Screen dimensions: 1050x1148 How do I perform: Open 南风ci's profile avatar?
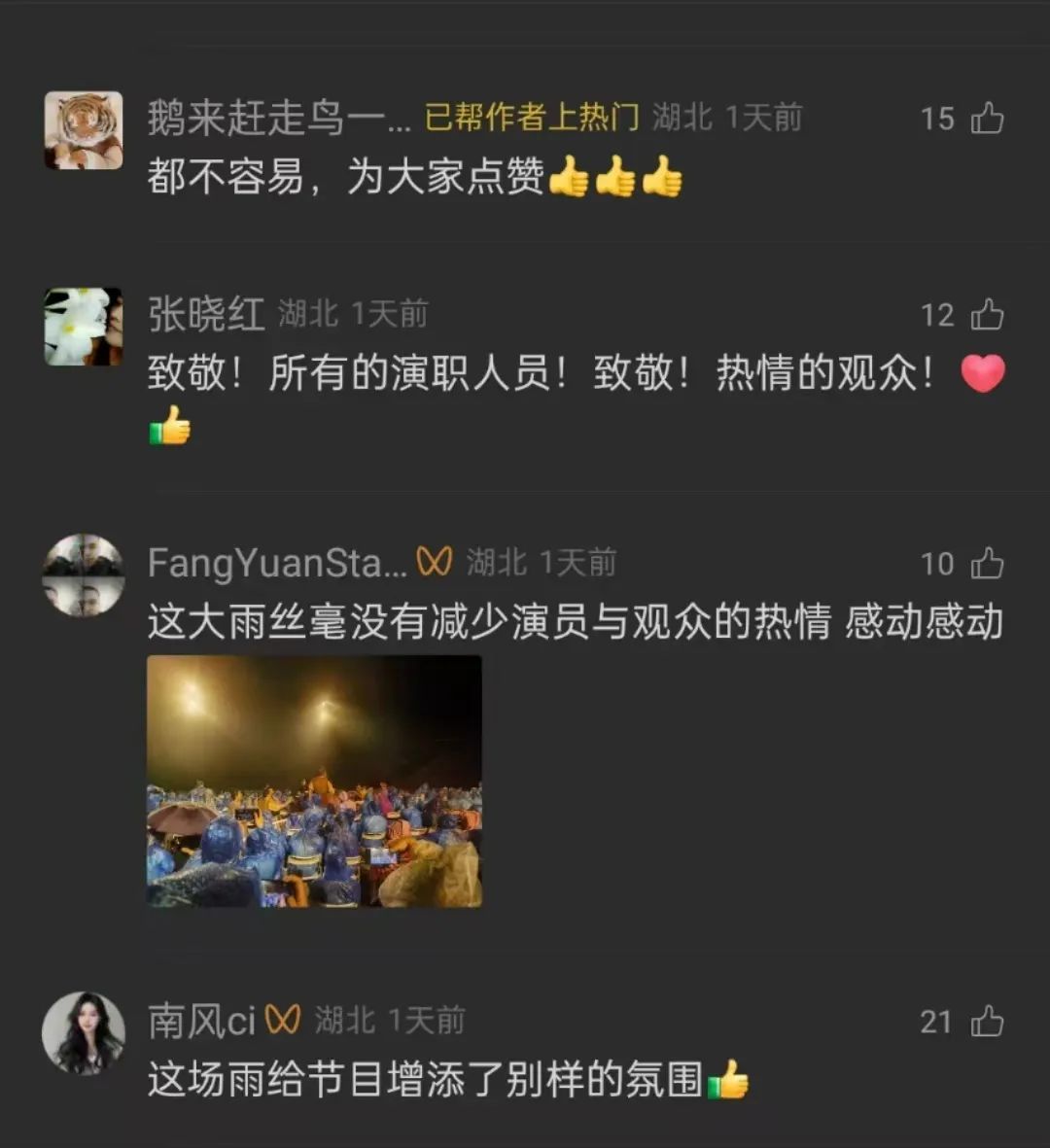pos(84,1033)
